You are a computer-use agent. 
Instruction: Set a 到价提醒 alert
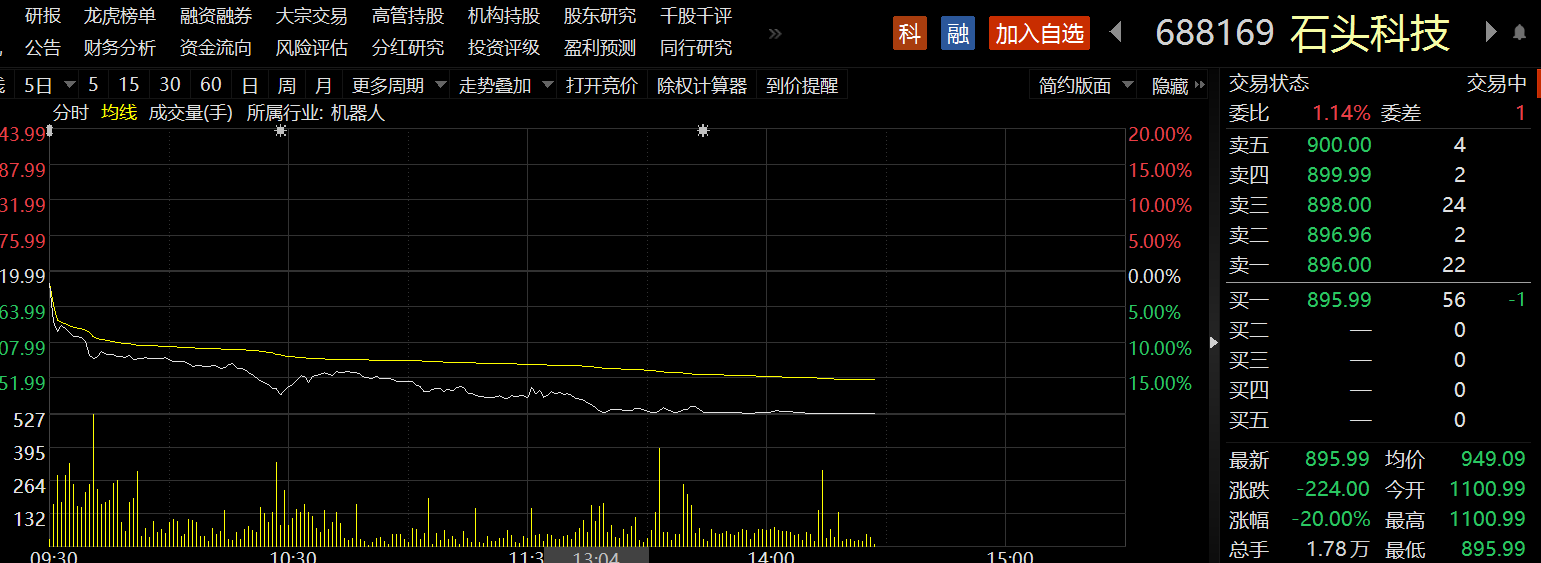[x=802, y=85]
